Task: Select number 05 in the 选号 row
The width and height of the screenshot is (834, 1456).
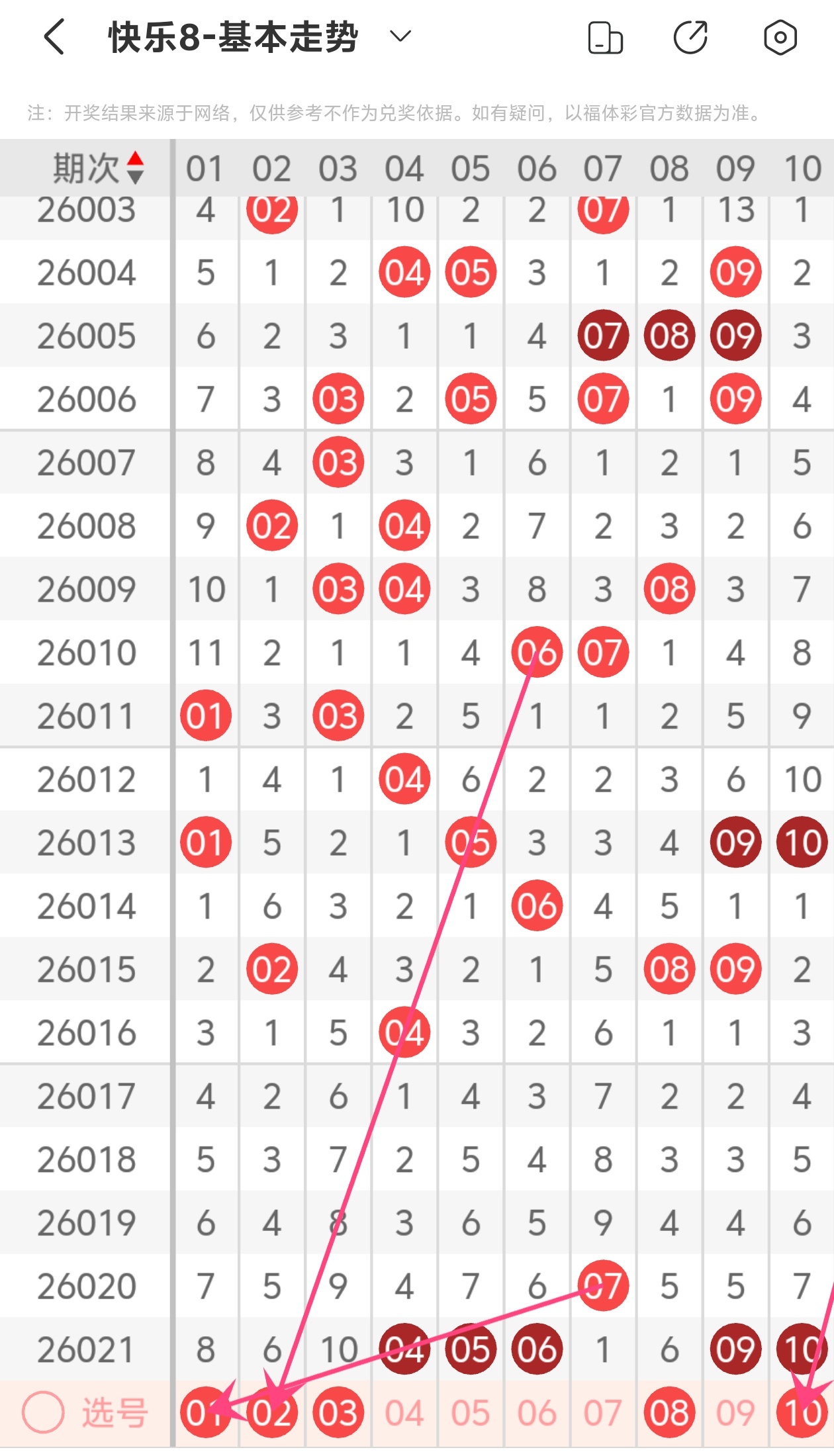Action: (x=471, y=1413)
